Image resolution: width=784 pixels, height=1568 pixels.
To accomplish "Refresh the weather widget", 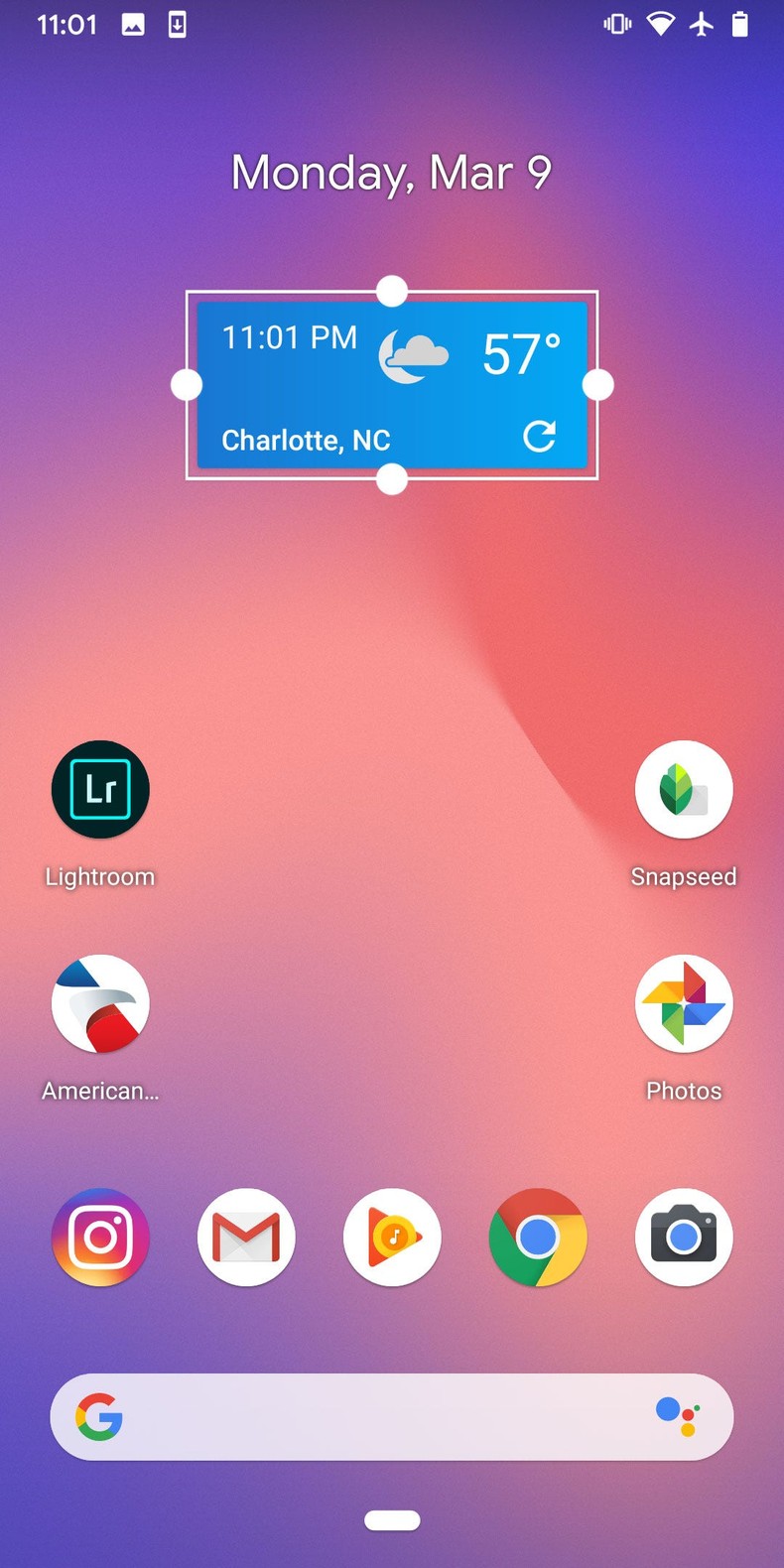I will pyautogui.click(x=539, y=437).
